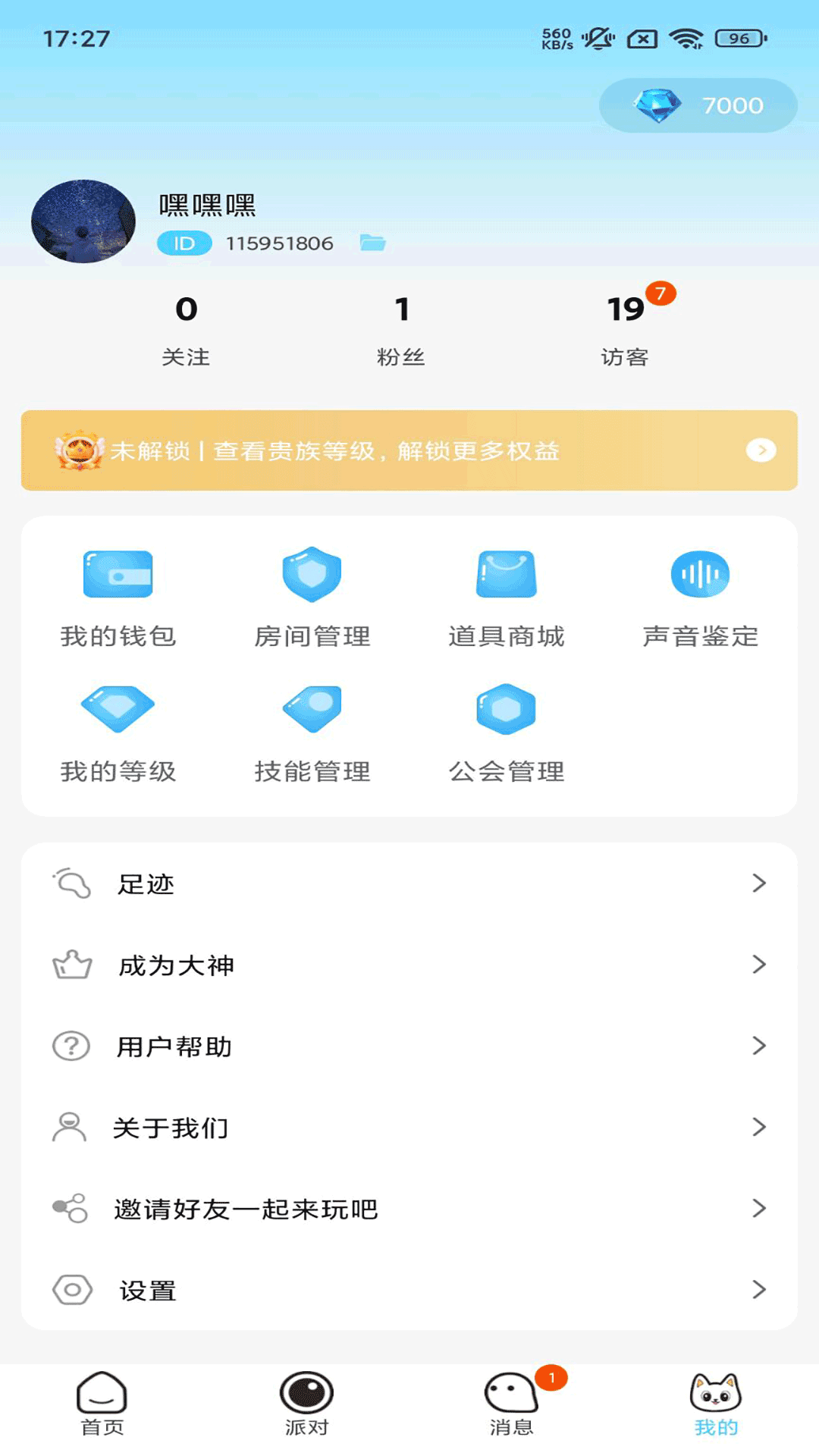Open 我的钱包 wallet icon
Image resolution: width=819 pixels, height=1456 pixels.
(x=118, y=575)
